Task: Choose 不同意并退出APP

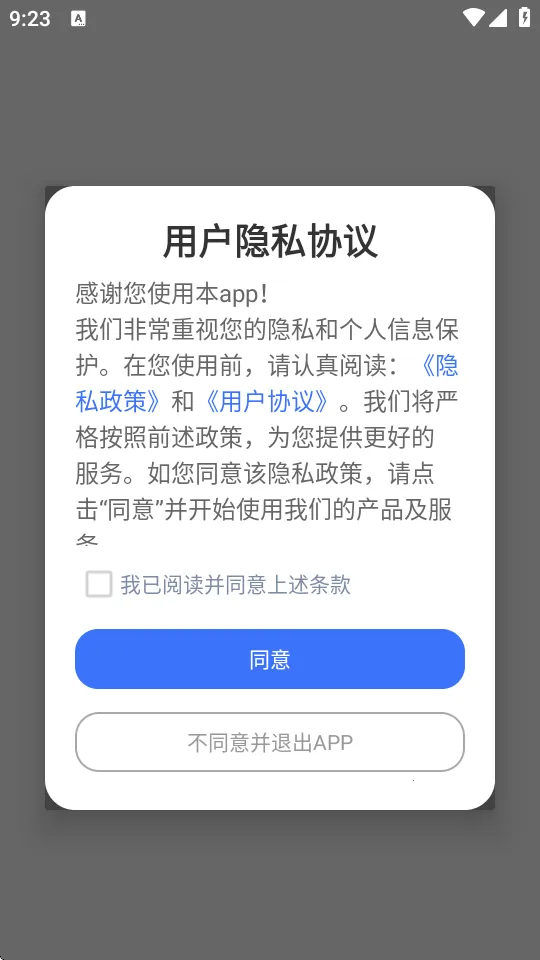Action: [270, 742]
